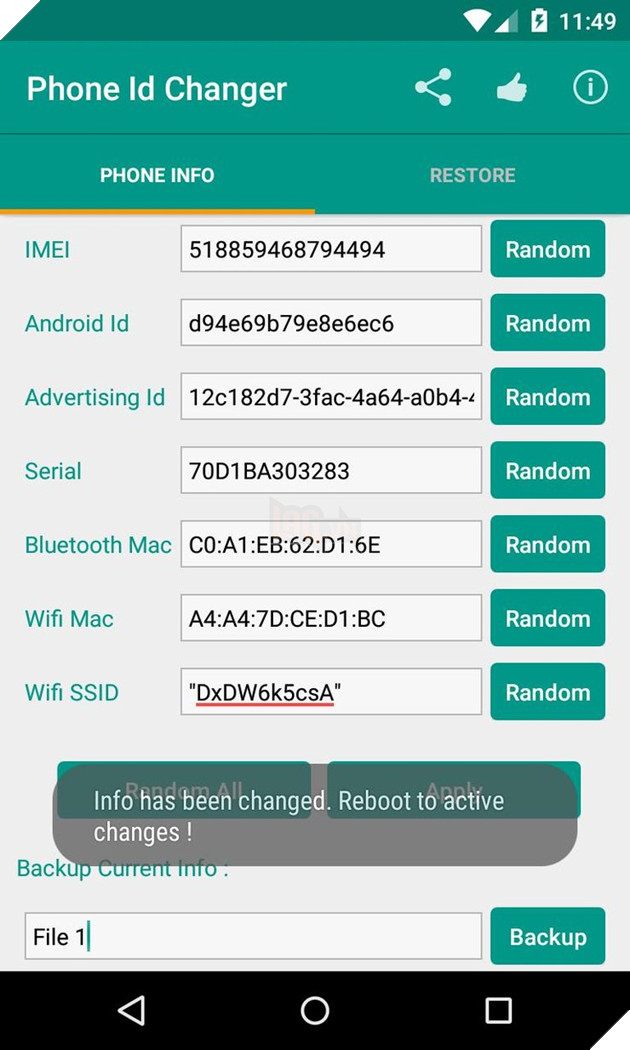Randomize the IMEI value

coord(547,249)
